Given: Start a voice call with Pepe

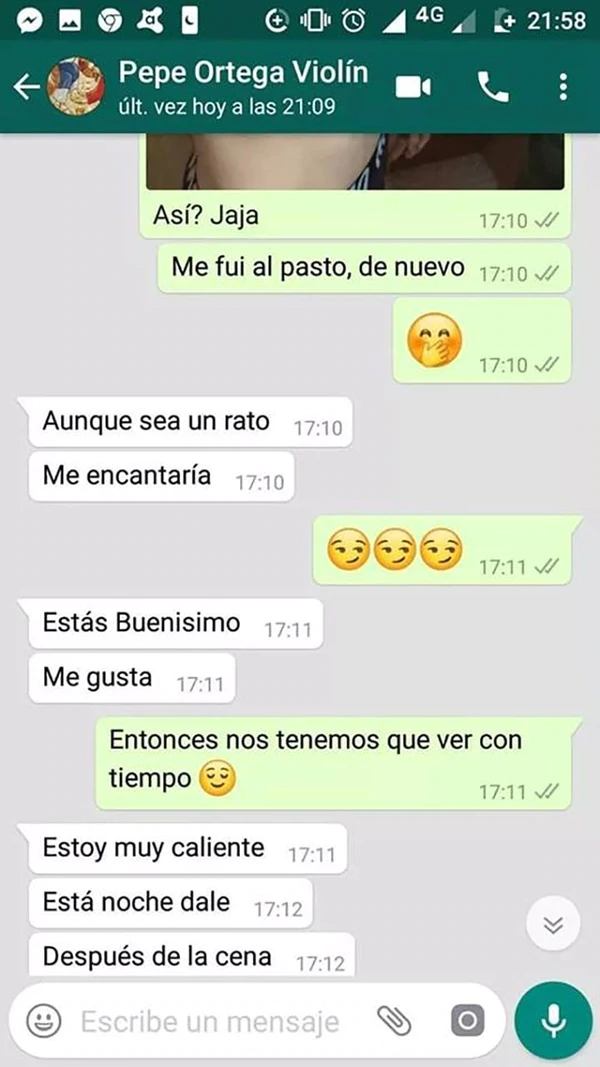Looking at the screenshot, I should coord(492,88).
